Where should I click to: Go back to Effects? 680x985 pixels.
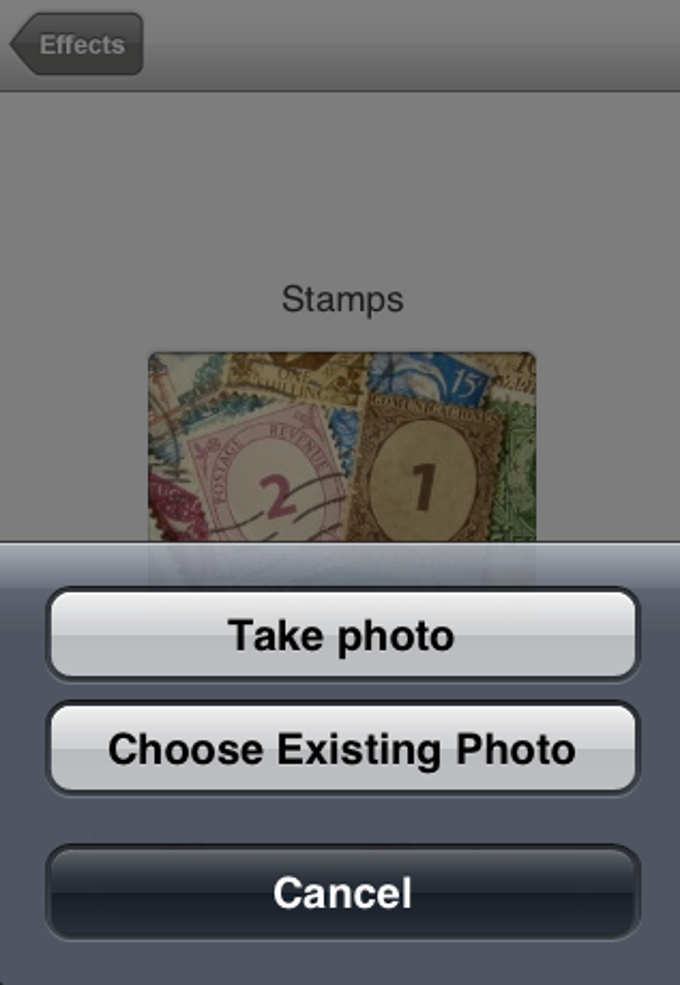[78, 45]
